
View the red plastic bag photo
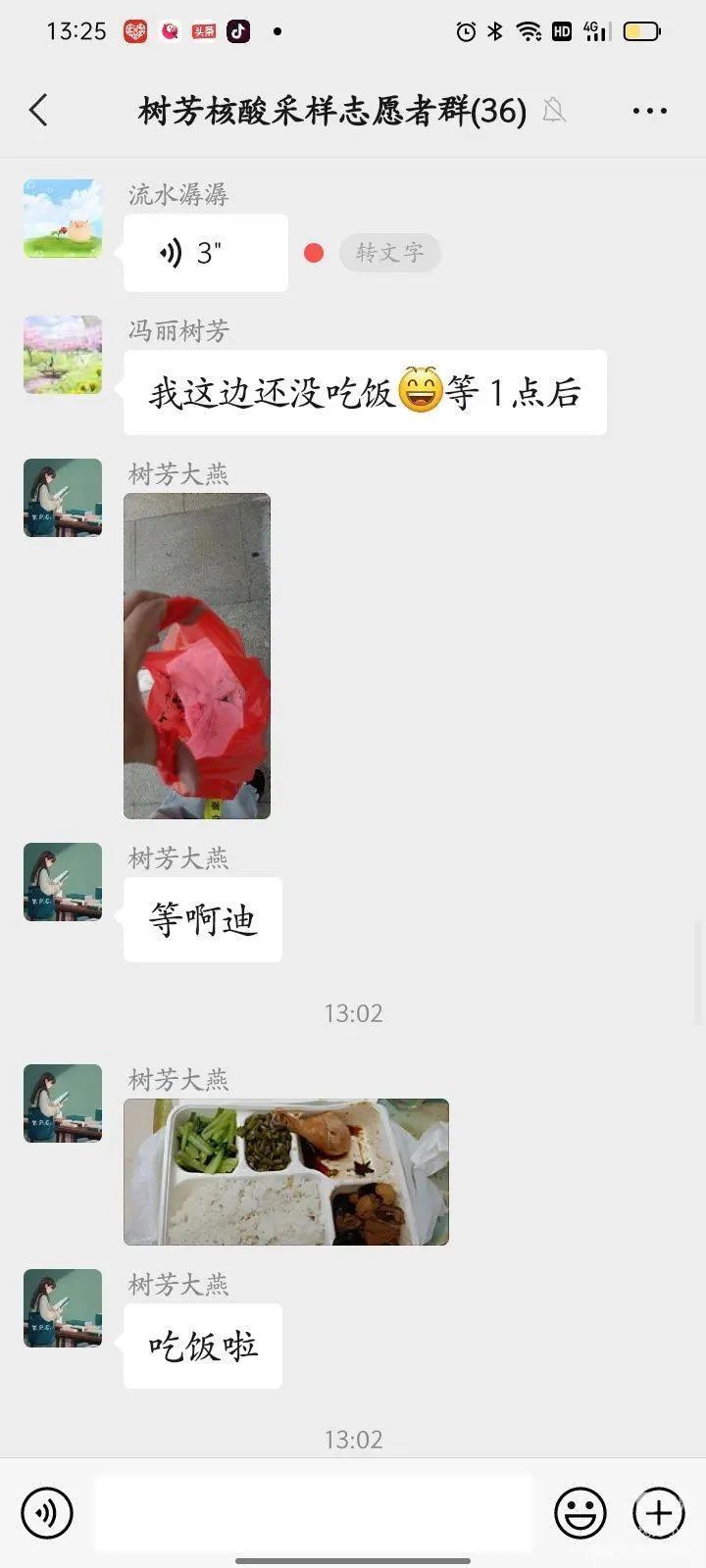[197, 656]
